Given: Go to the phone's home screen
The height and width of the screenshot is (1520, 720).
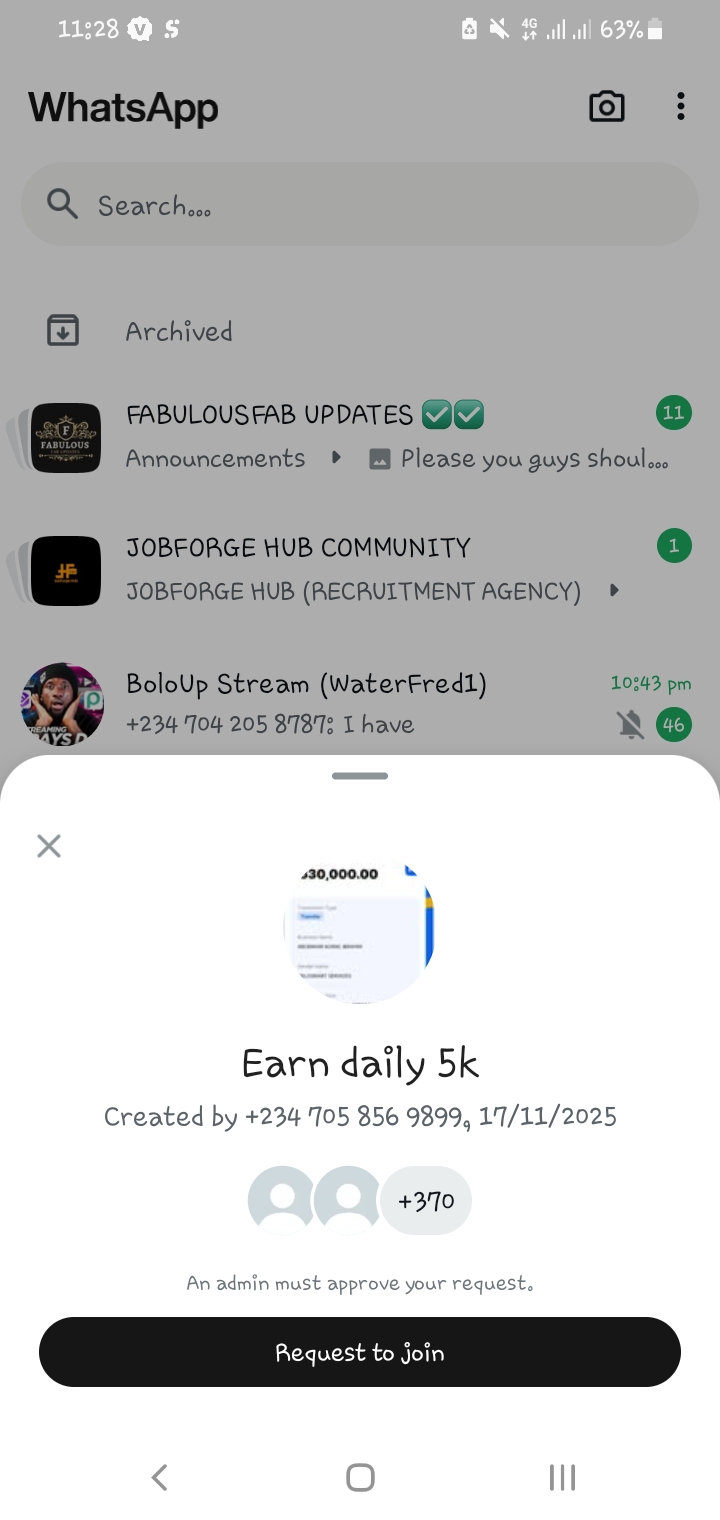Looking at the screenshot, I should [360, 1477].
